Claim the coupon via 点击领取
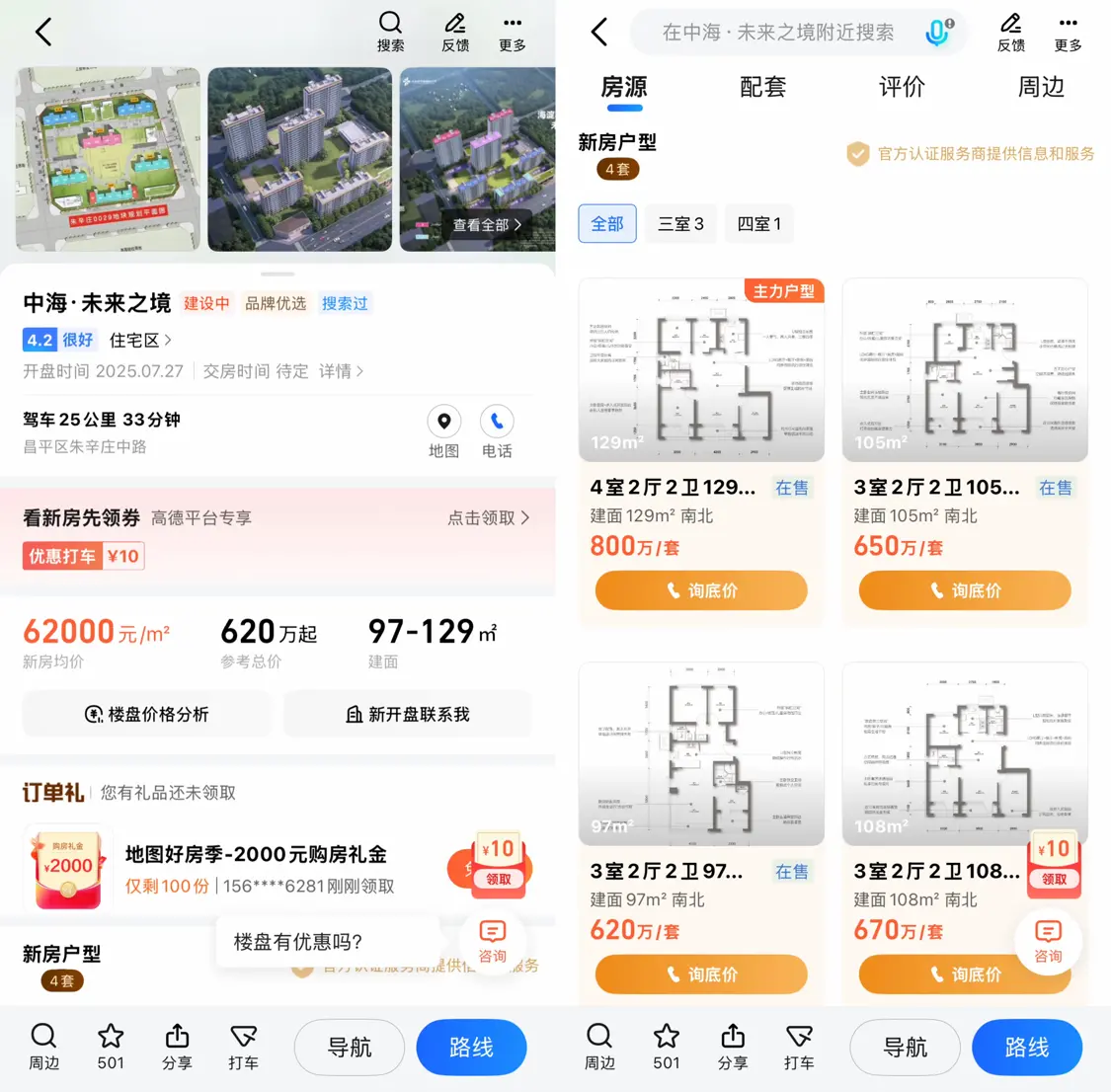Viewport: 1111px width, 1092px height. [488, 517]
